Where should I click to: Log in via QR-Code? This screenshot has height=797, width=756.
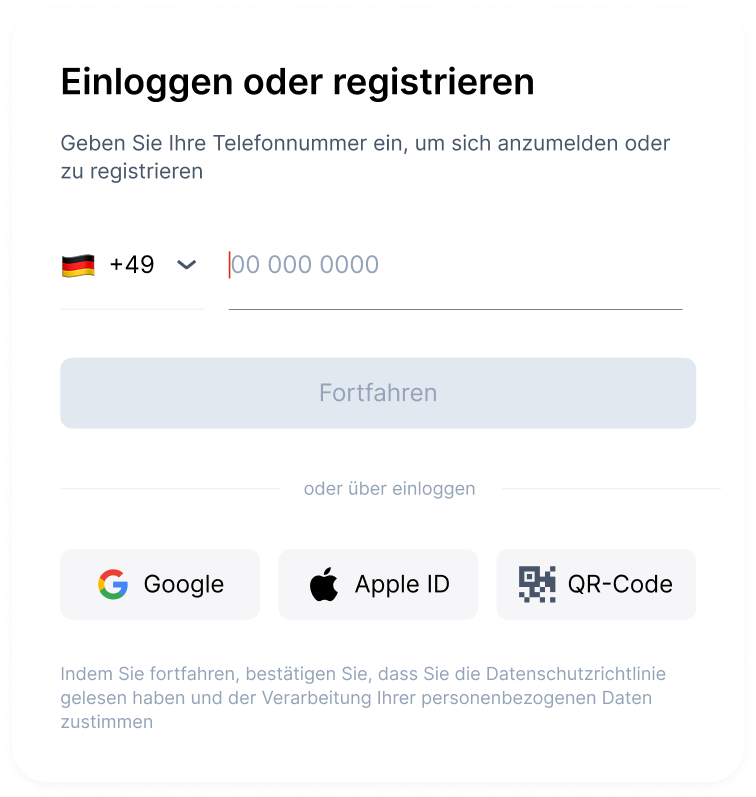pos(596,584)
